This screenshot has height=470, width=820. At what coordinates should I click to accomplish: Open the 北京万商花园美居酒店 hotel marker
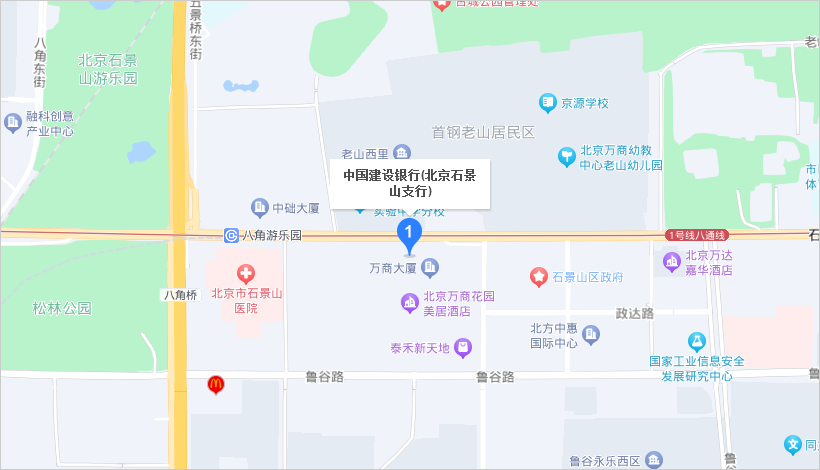(x=409, y=302)
